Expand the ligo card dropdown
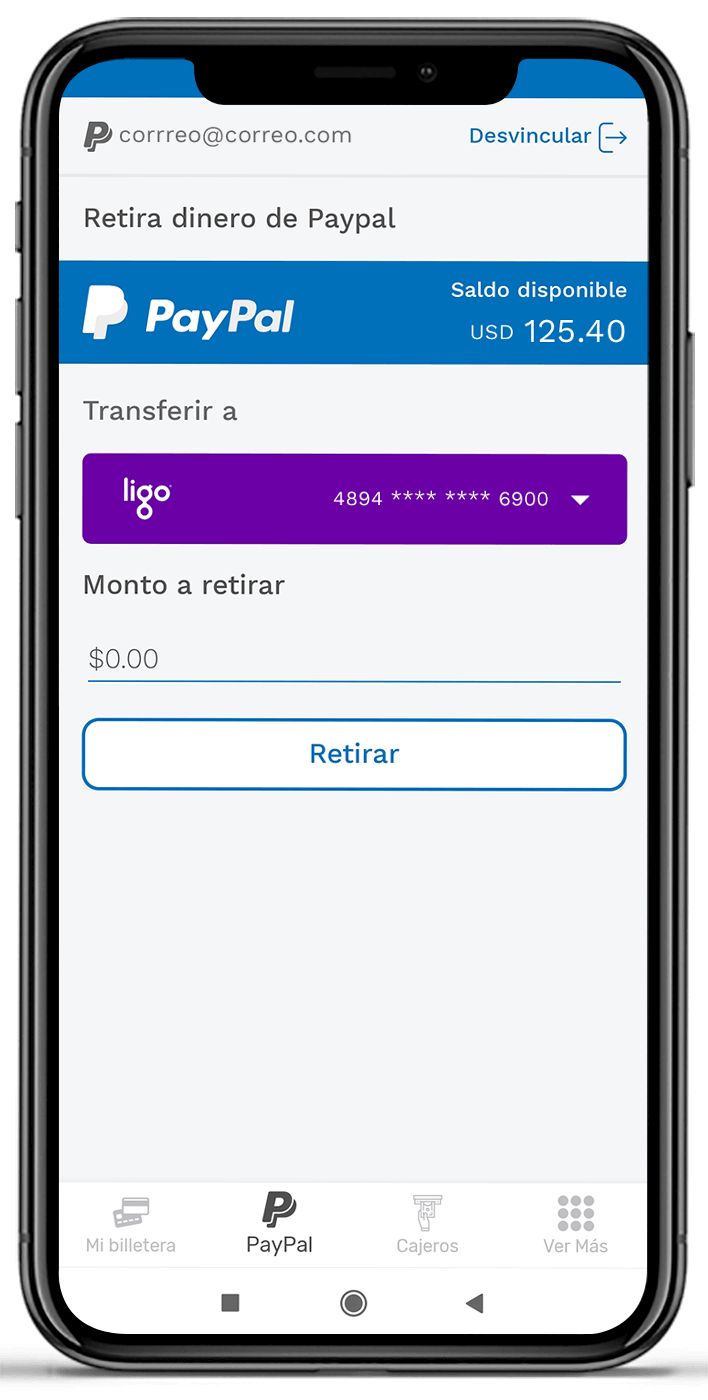Image resolution: width=708 pixels, height=1400 pixels. coord(580,500)
